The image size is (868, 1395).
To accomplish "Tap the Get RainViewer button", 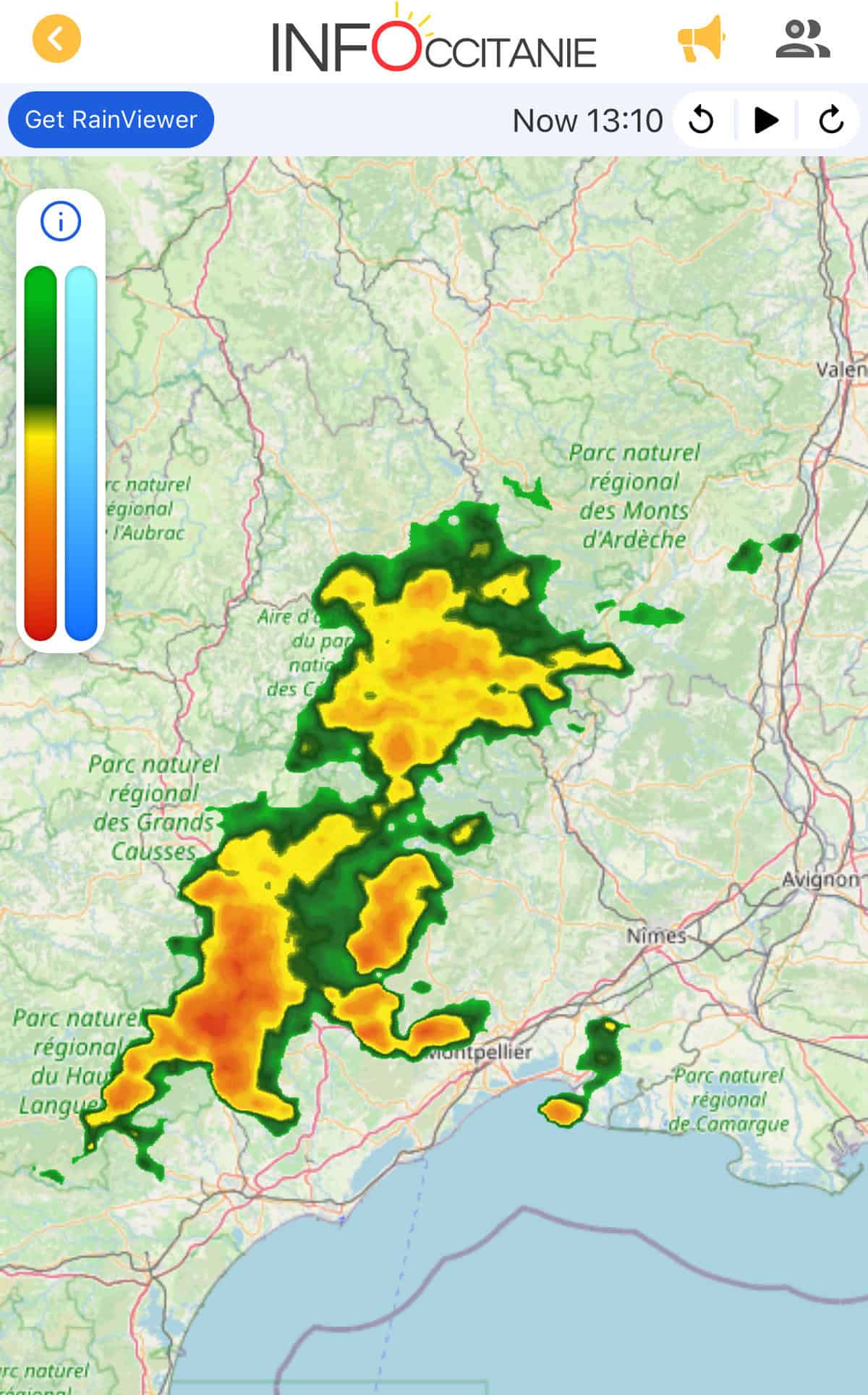I will point(111,119).
